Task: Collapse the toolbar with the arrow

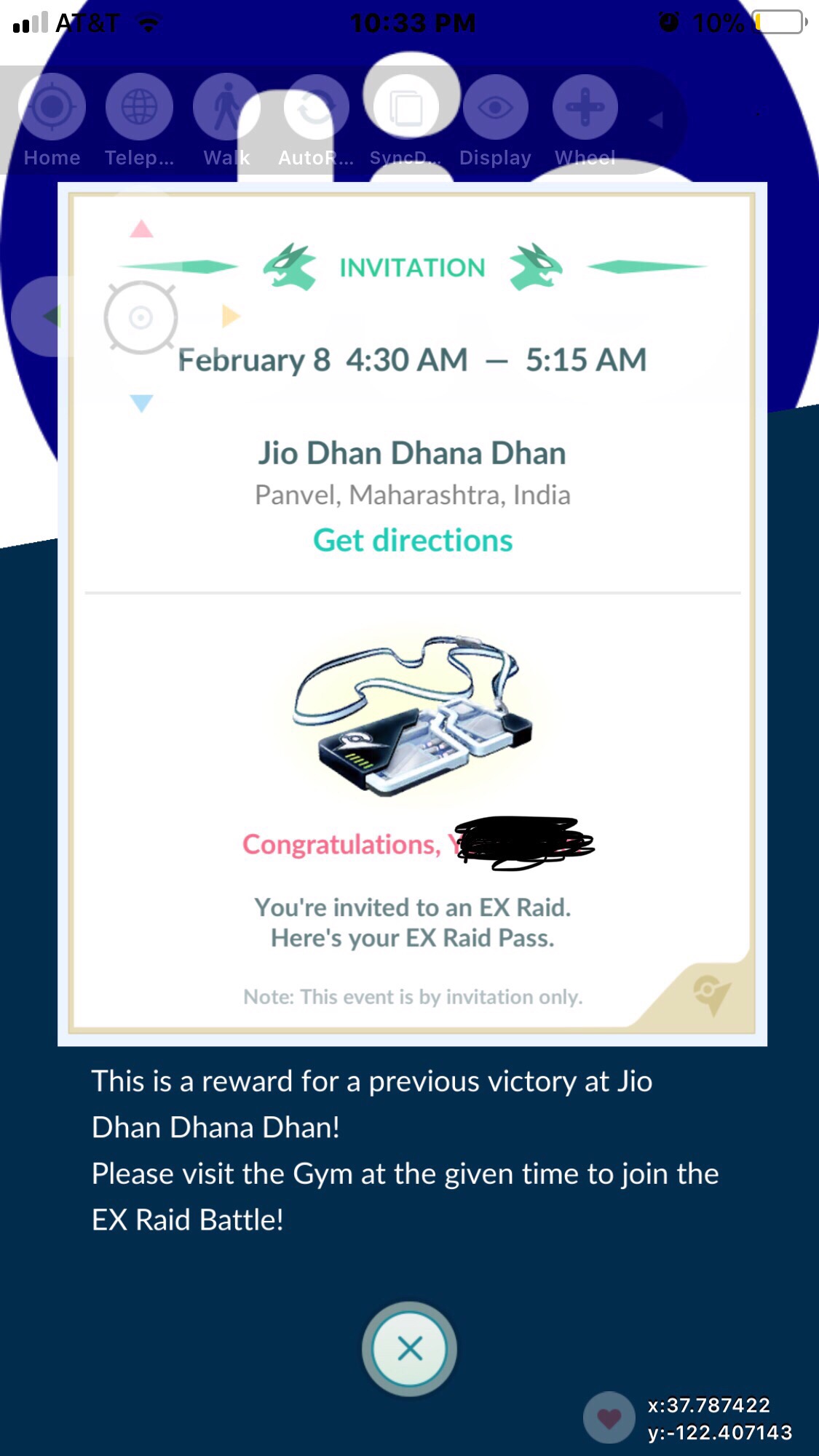Action: click(656, 120)
